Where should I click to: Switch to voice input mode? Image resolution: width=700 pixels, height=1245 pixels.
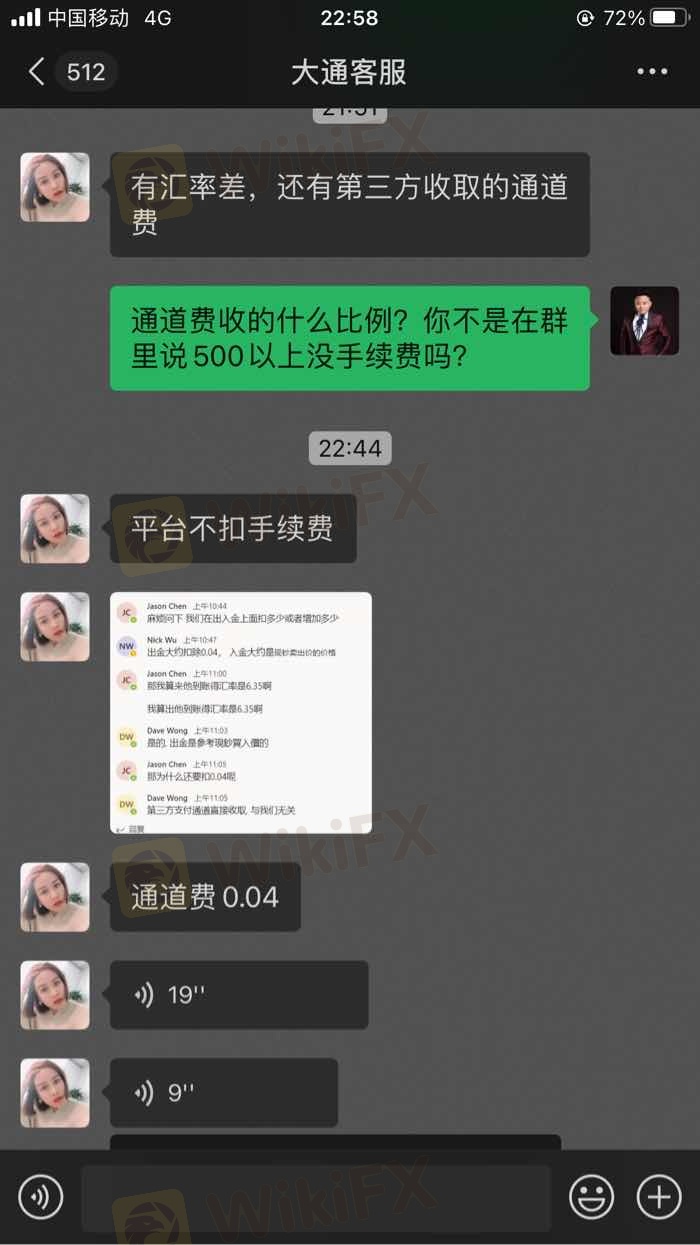[x=41, y=1197]
